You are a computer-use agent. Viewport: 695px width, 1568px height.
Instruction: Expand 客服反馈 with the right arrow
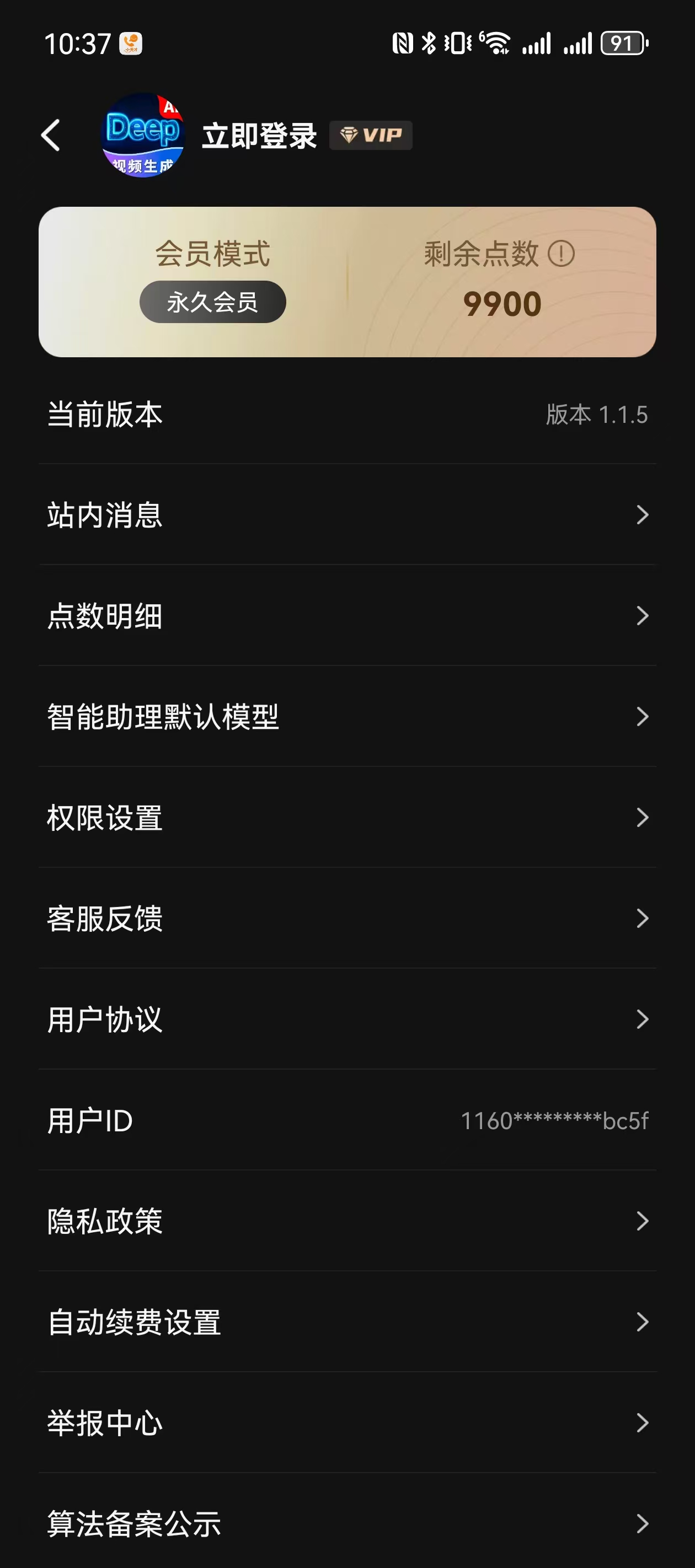point(644,919)
